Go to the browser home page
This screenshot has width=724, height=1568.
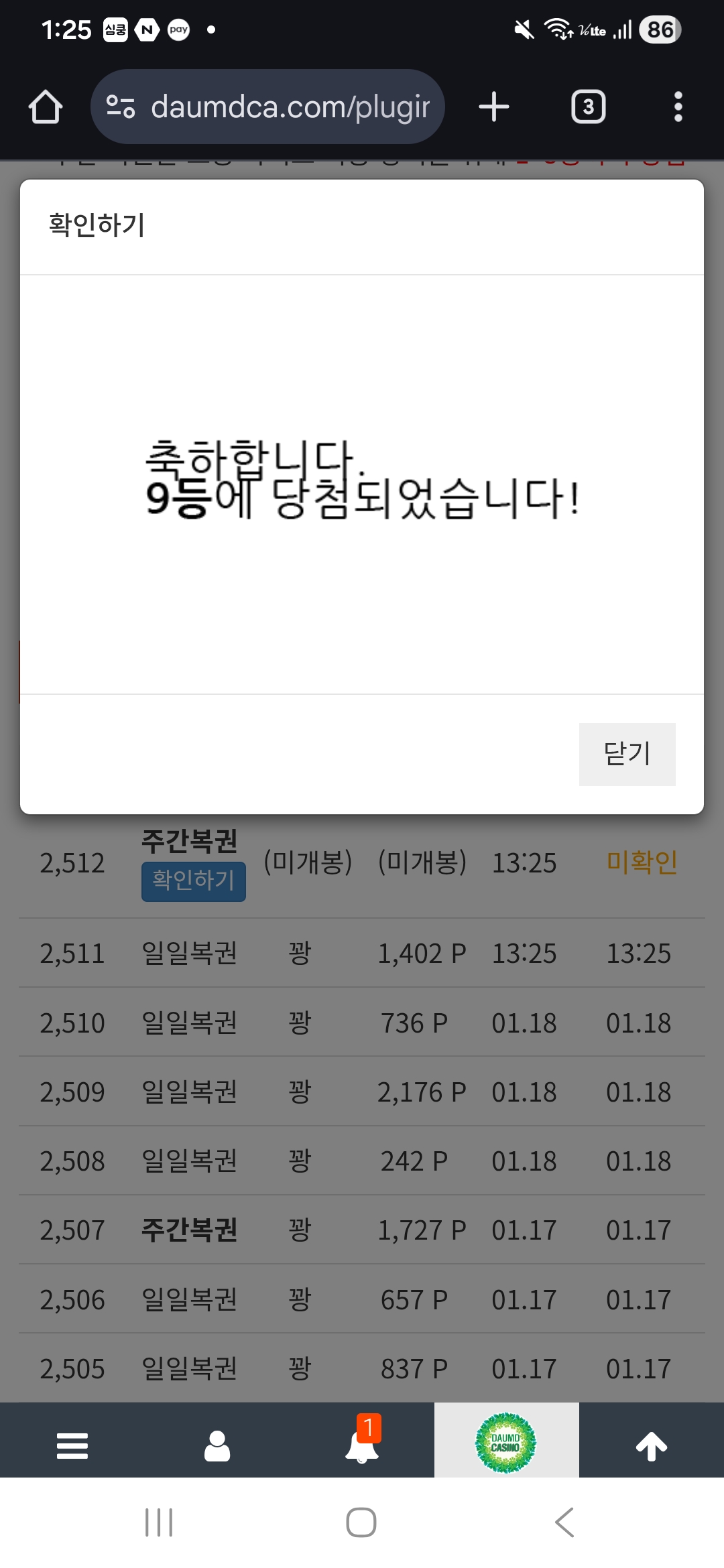tap(46, 107)
